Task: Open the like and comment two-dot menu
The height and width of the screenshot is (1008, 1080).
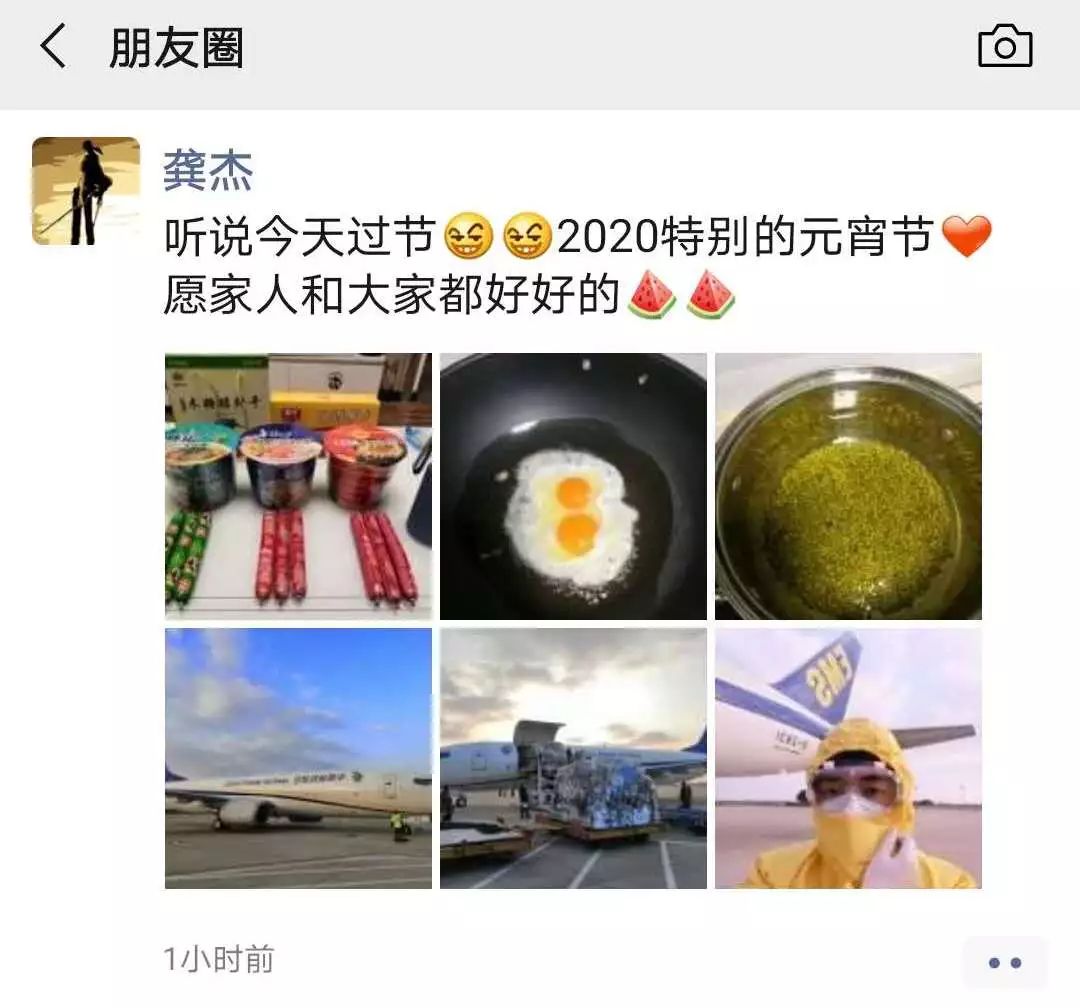Action: coord(1004,963)
